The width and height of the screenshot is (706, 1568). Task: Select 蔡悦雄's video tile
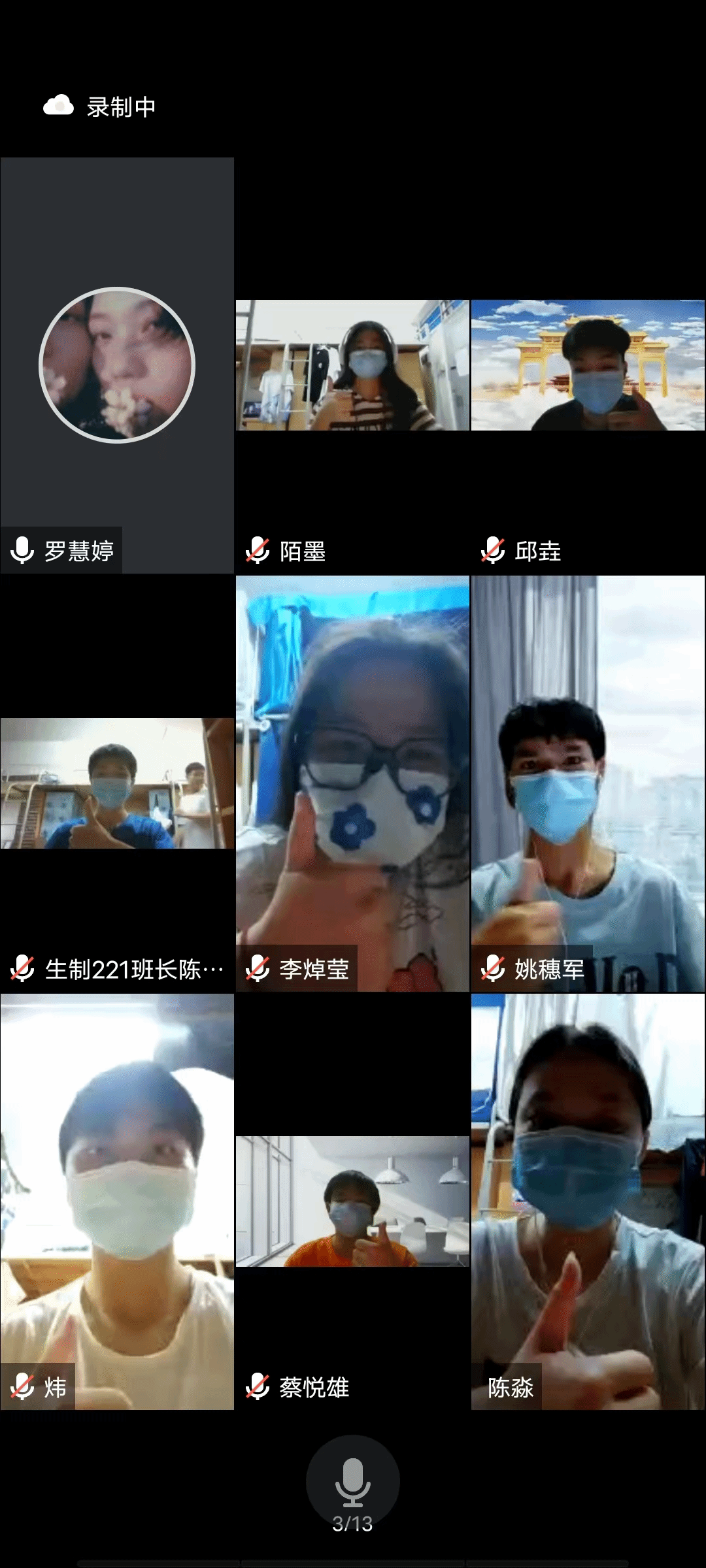(352, 1201)
